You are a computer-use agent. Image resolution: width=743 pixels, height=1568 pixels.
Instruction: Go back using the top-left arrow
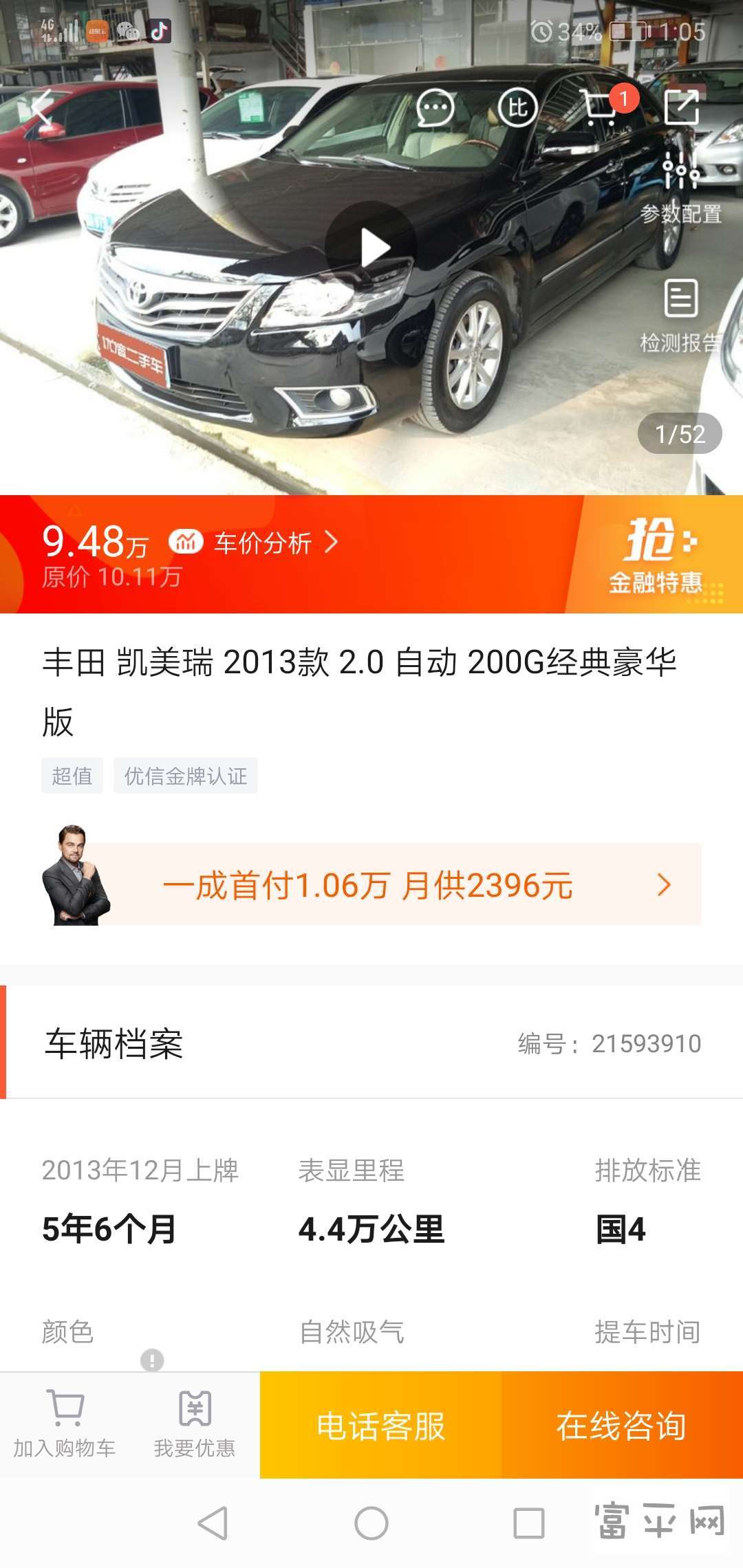pos(43,108)
